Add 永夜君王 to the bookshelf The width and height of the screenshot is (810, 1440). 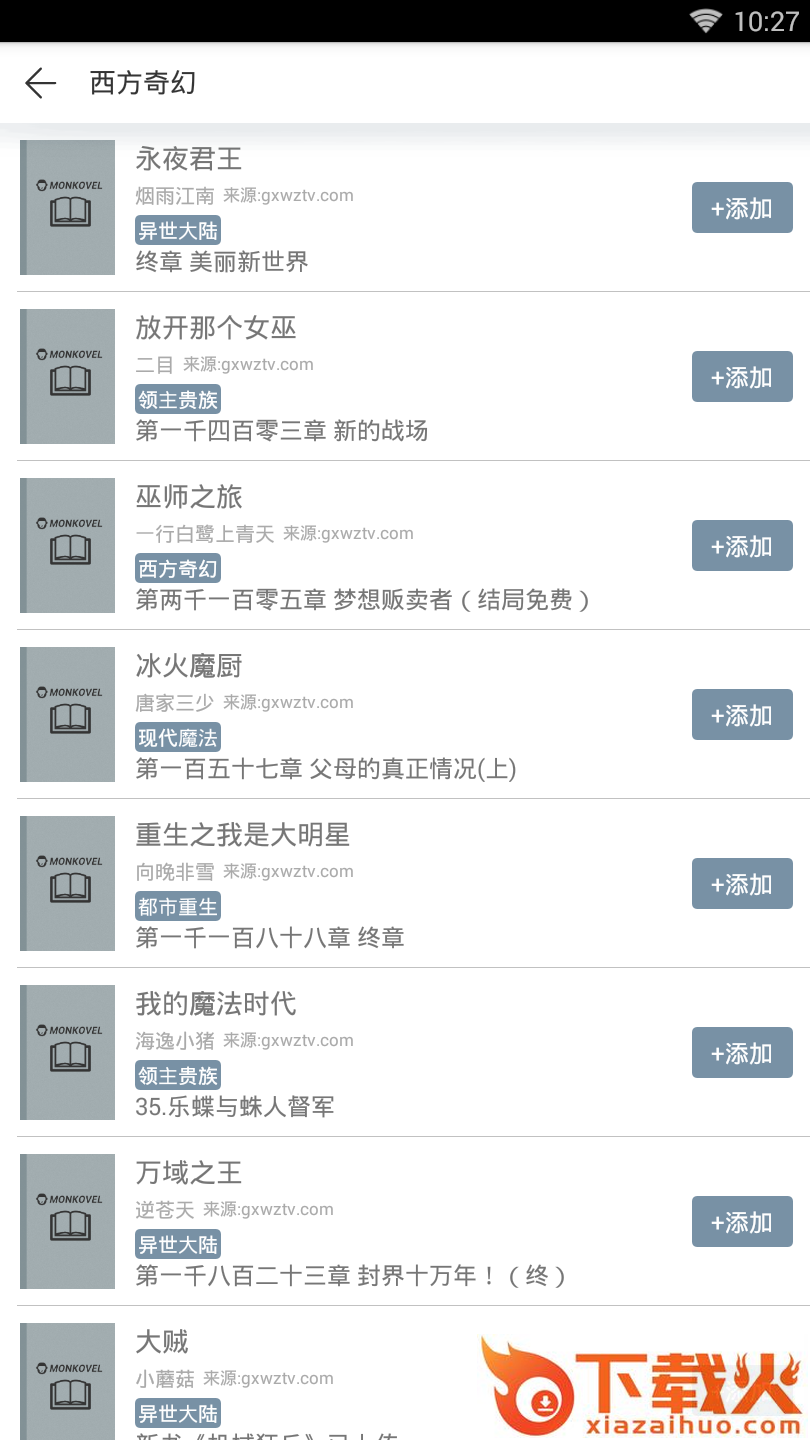[x=742, y=208]
